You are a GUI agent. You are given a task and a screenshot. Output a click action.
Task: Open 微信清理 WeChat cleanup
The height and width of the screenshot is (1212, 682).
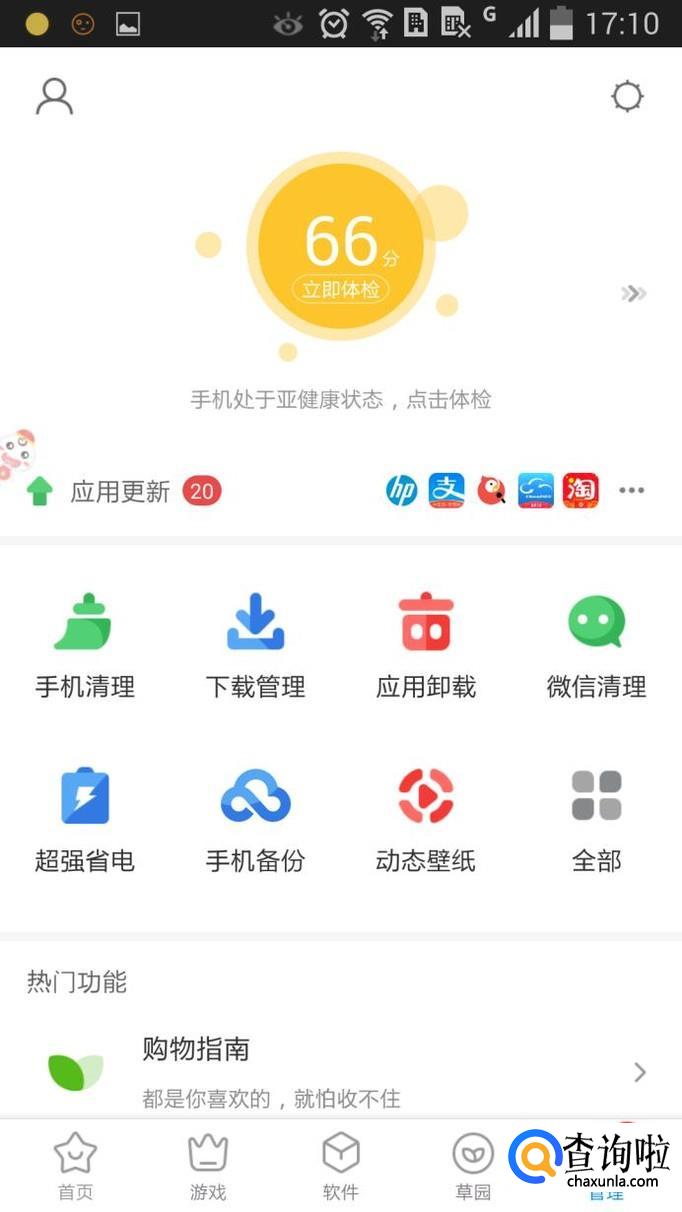(x=596, y=645)
